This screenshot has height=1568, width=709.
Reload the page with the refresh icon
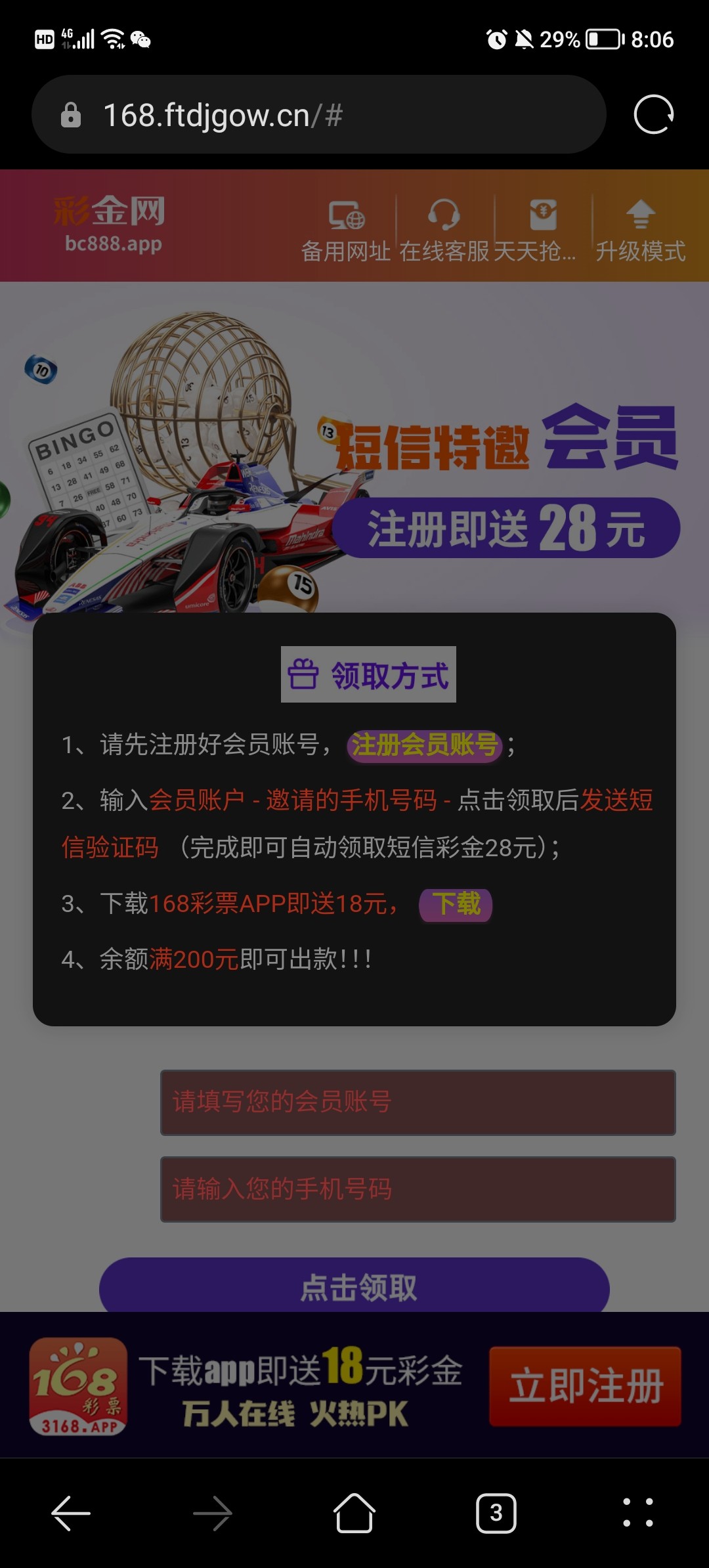(x=653, y=115)
